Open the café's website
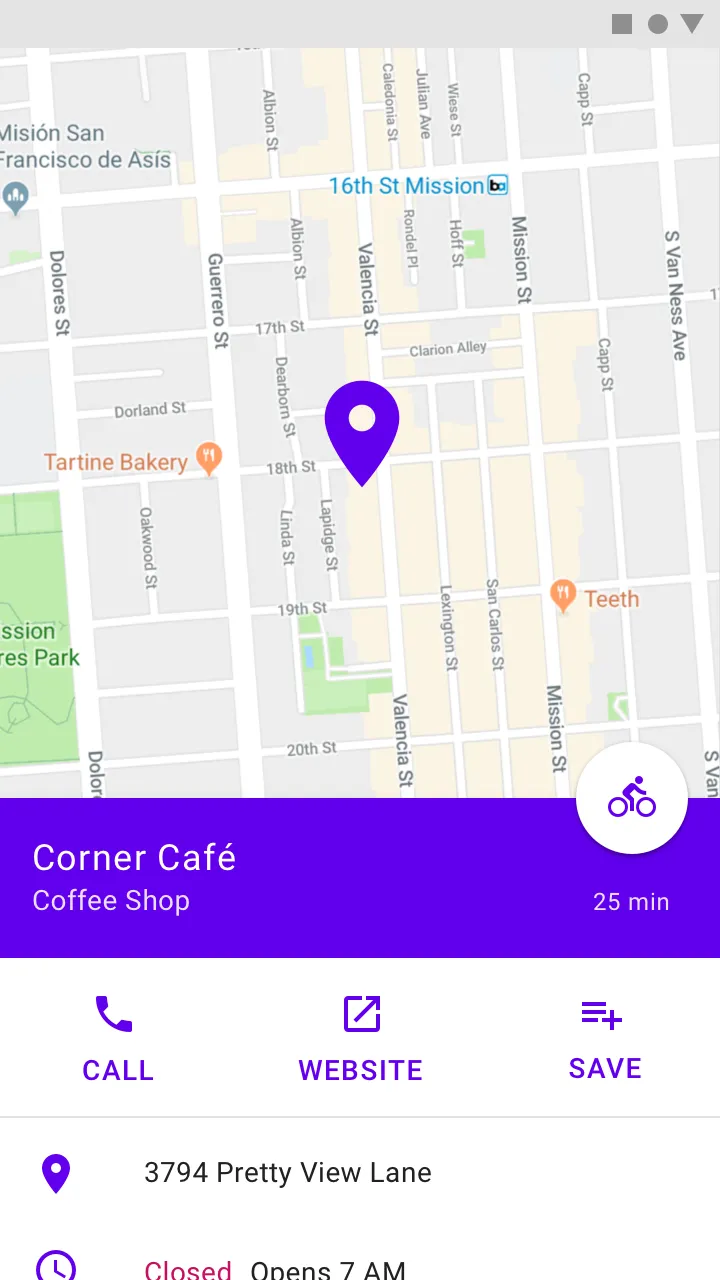The width and height of the screenshot is (720, 1280). 361,1039
